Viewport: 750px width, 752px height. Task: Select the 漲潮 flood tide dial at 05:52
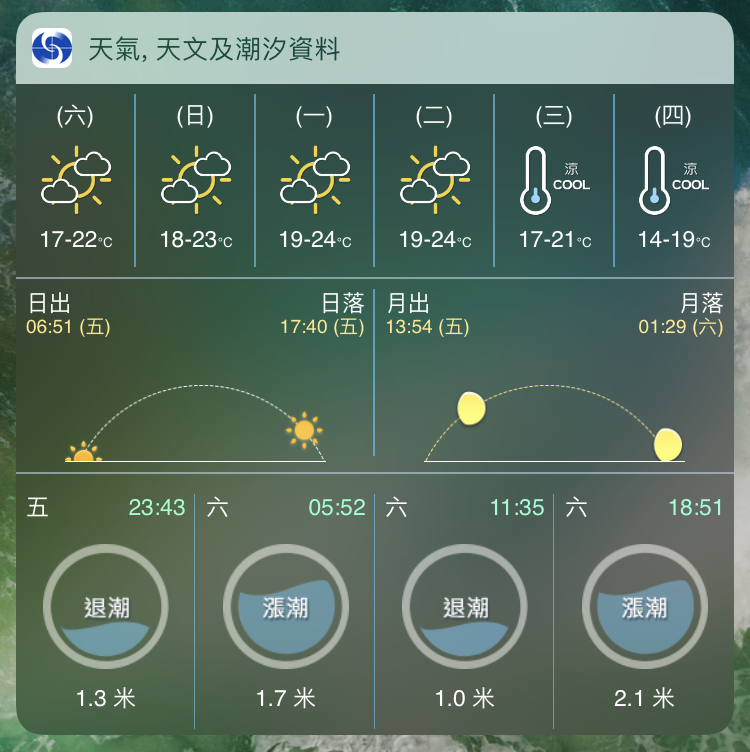pyautogui.click(x=285, y=605)
